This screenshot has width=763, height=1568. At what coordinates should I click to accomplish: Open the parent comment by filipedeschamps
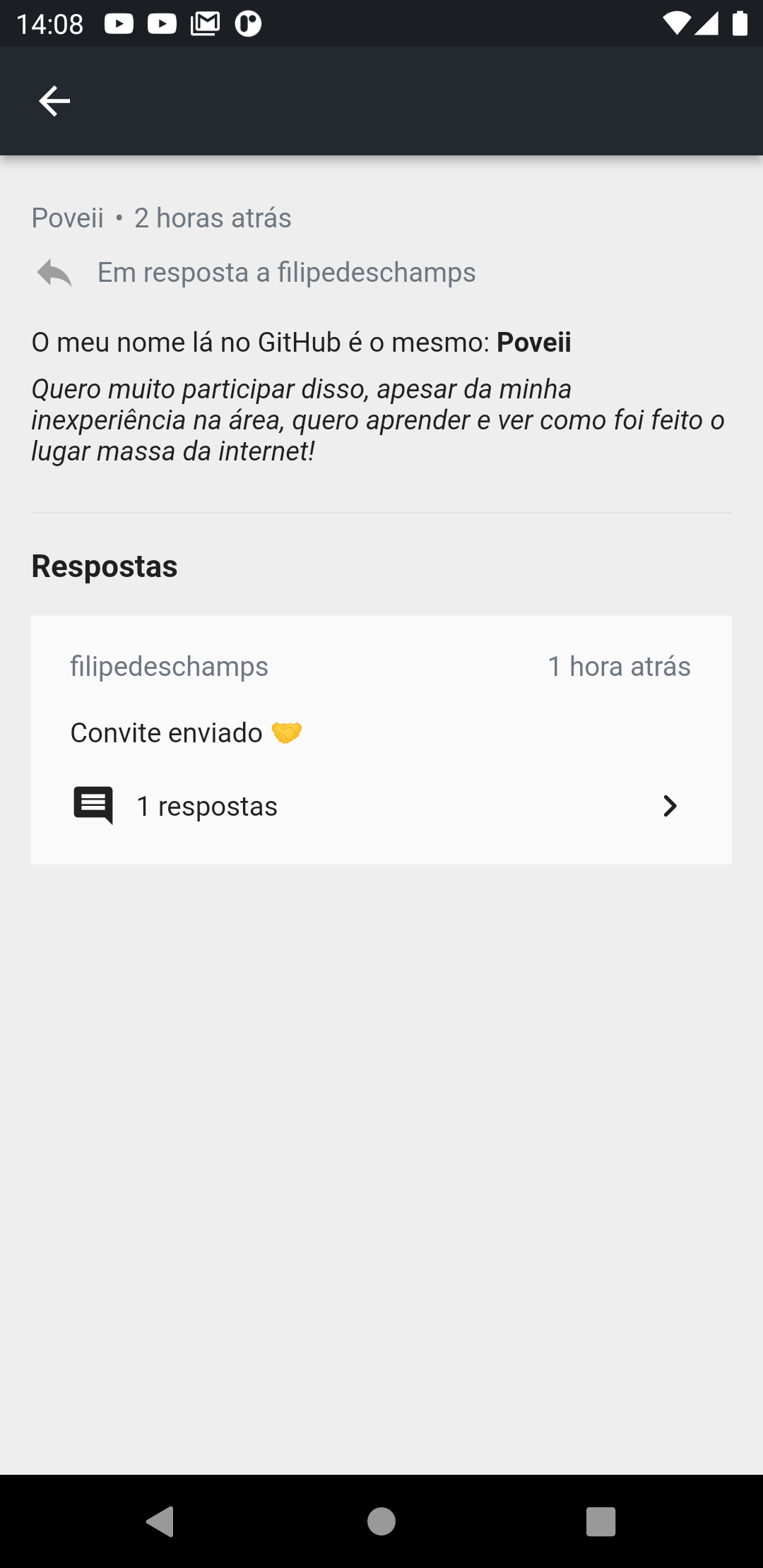click(x=285, y=273)
